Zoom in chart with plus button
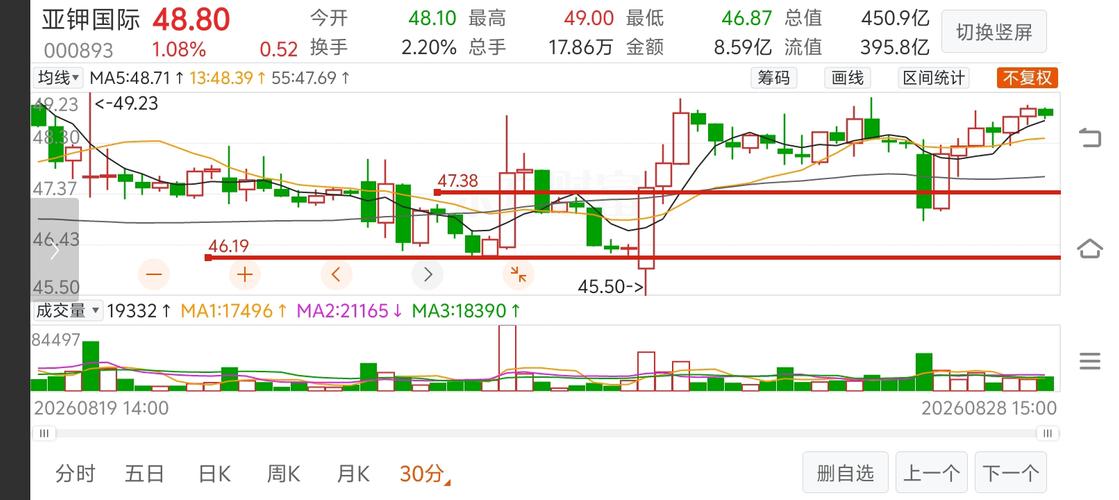The width and height of the screenshot is (1119, 500). 245,274
